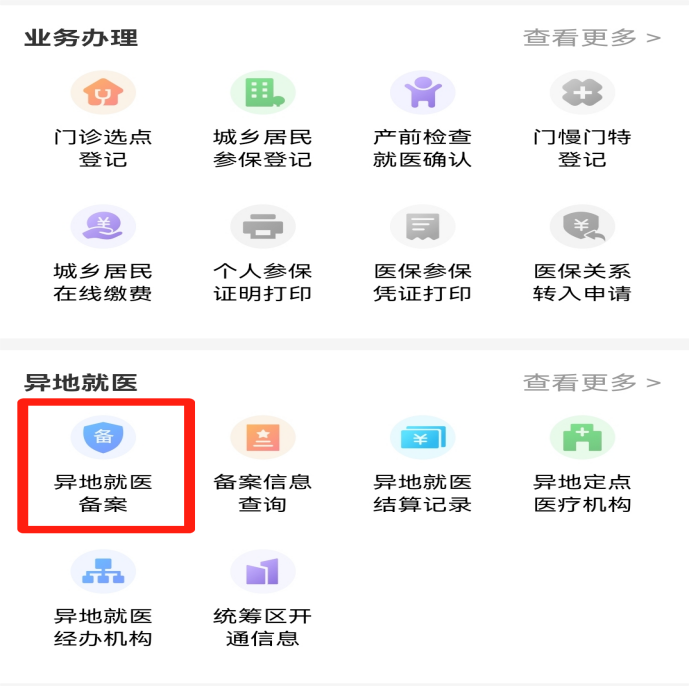View more in 异地就医 section

591,382
